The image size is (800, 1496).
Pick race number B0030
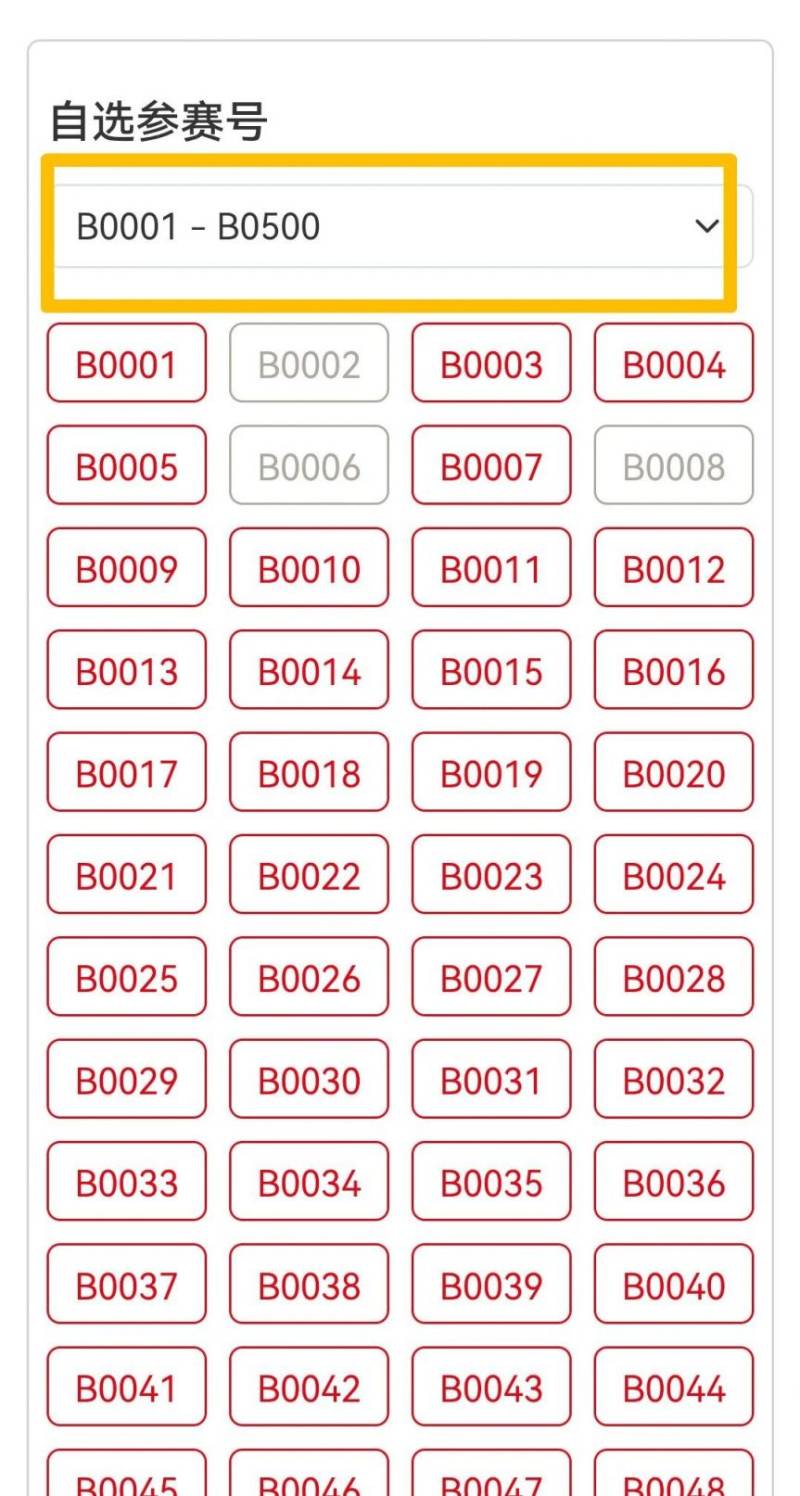coord(308,1079)
